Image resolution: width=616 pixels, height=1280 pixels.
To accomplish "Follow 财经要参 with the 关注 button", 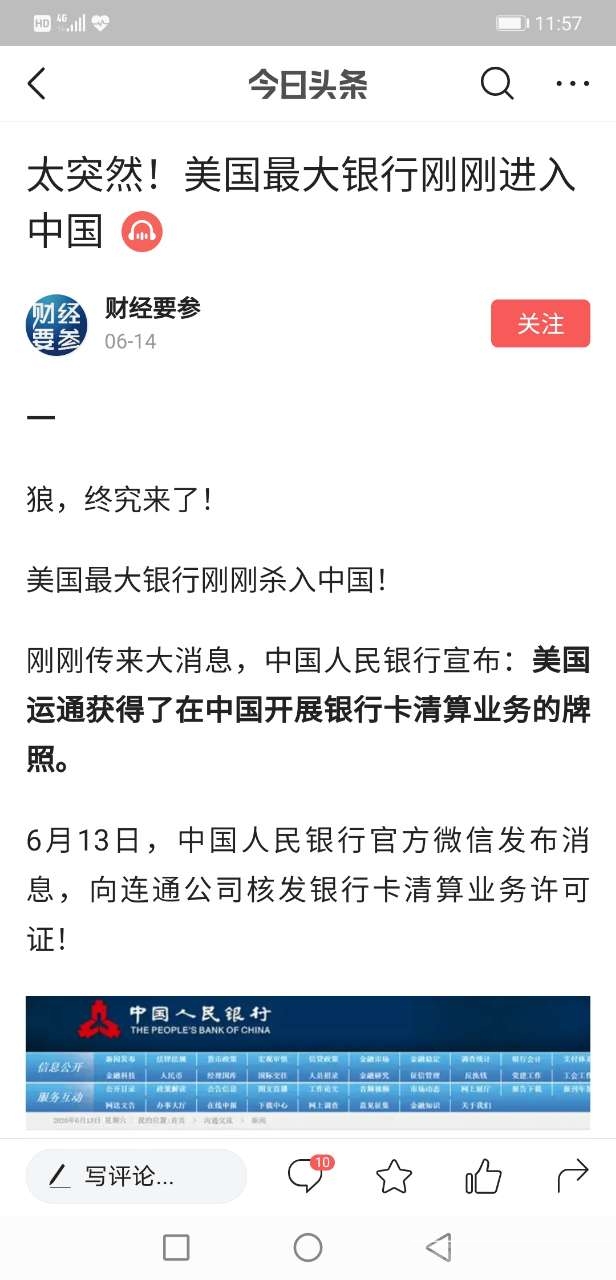I will [540, 324].
